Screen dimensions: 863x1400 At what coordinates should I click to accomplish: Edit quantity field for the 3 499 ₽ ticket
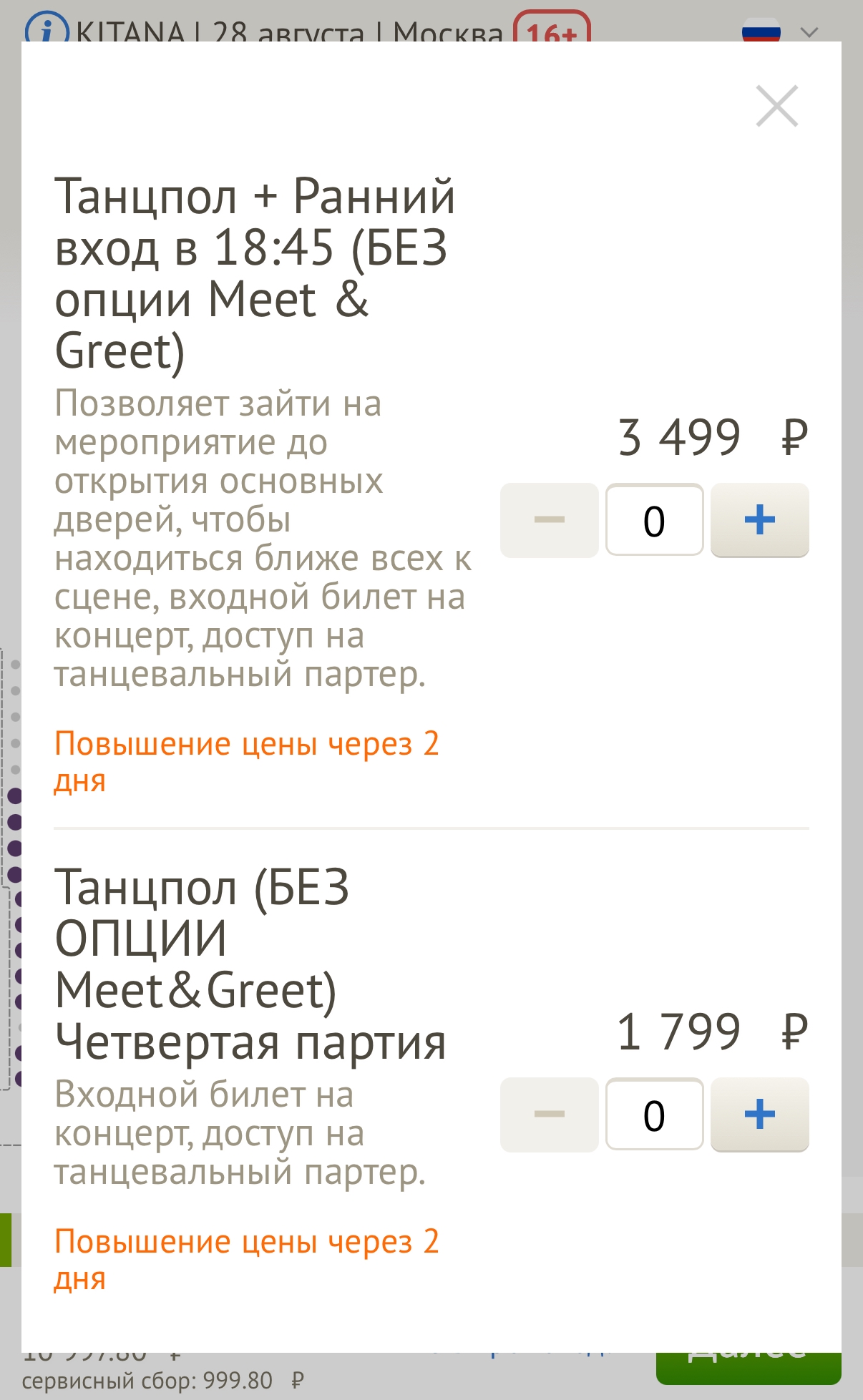click(x=654, y=520)
